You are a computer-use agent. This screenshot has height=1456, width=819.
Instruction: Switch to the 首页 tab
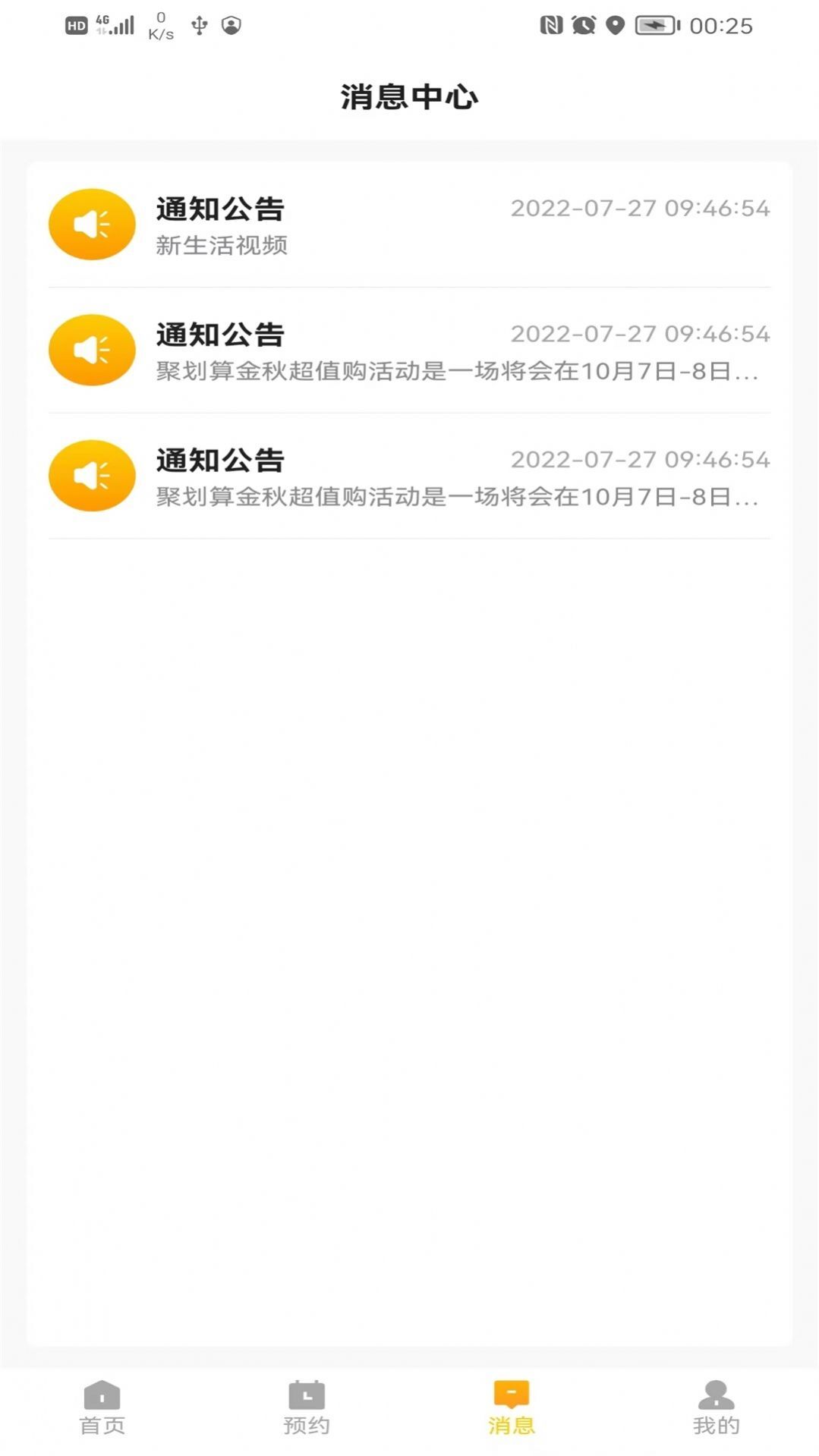(x=102, y=1425)
